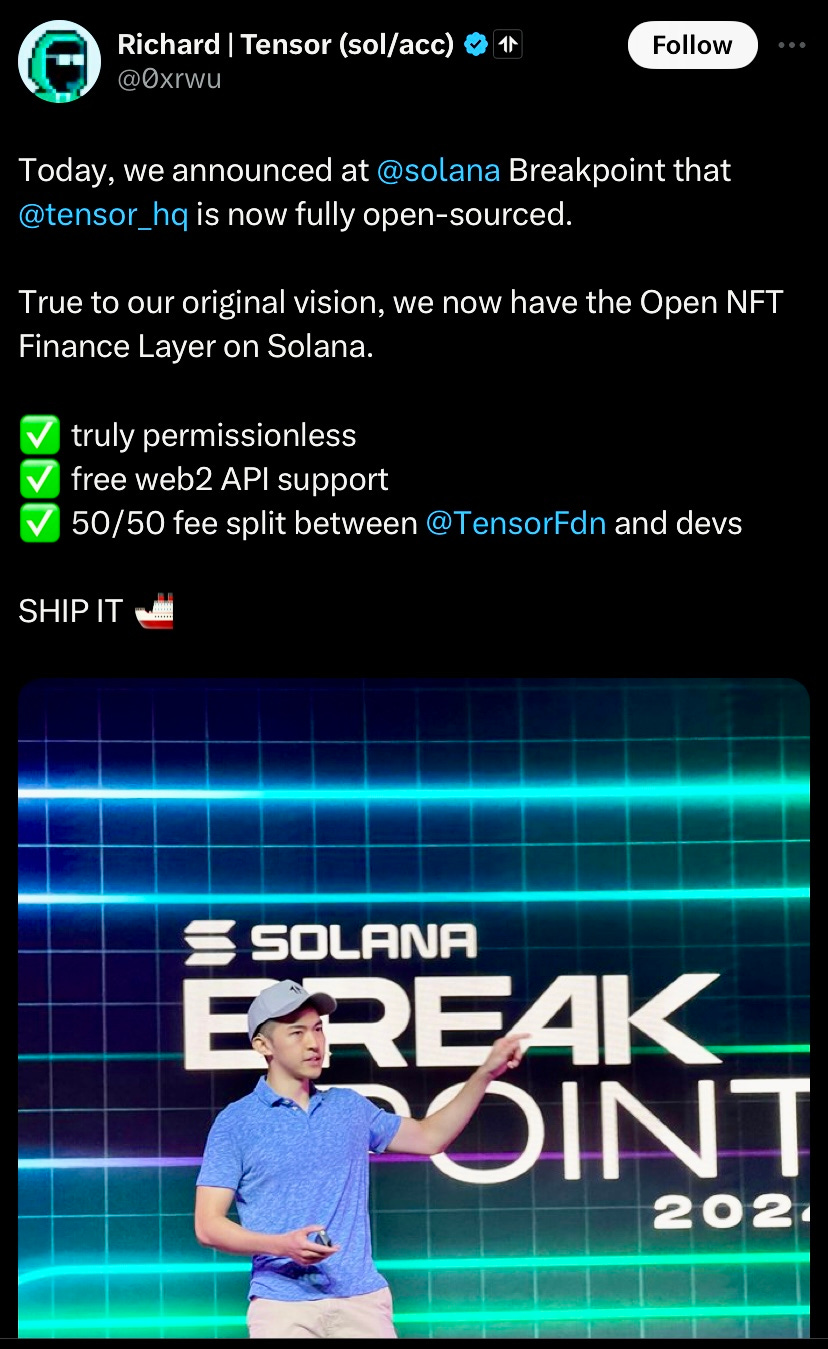Screen dimensions: 828x1349
Task: Open Richard's profile avatar
Action: coord(60,61)
